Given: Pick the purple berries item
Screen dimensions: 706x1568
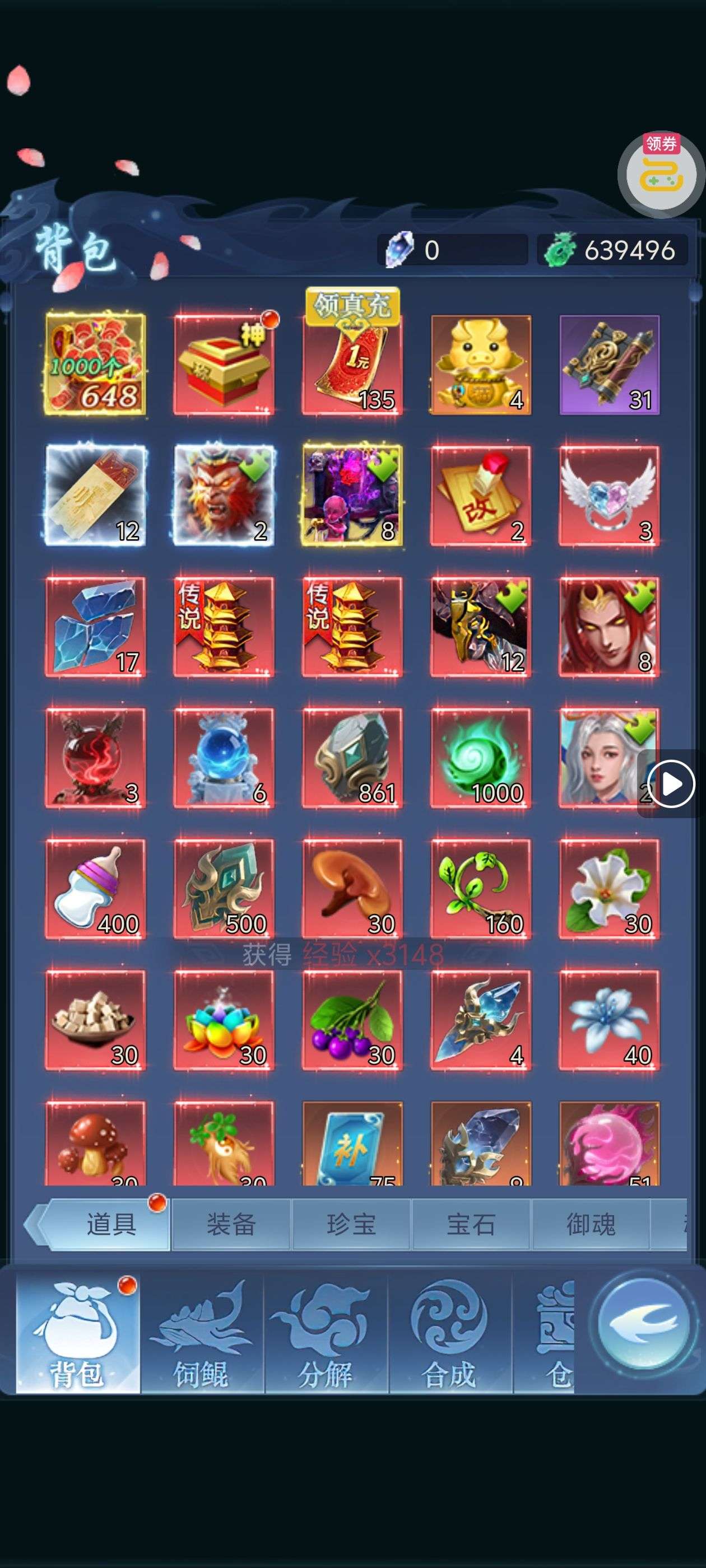Looking at the screenshot, I should coord(352,1020).
